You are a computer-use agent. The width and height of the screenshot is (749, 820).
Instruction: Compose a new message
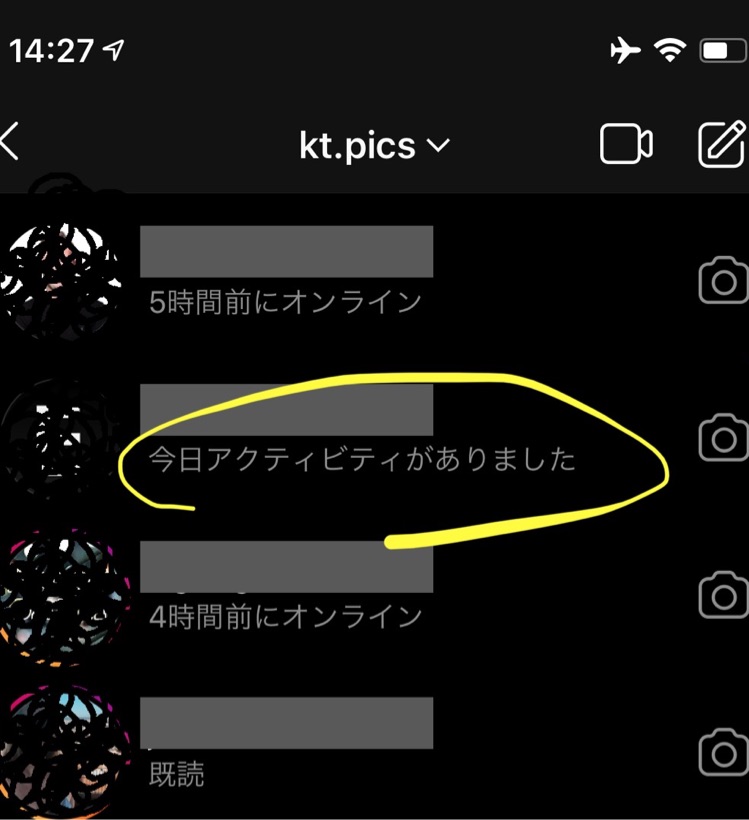pos(722,145)
